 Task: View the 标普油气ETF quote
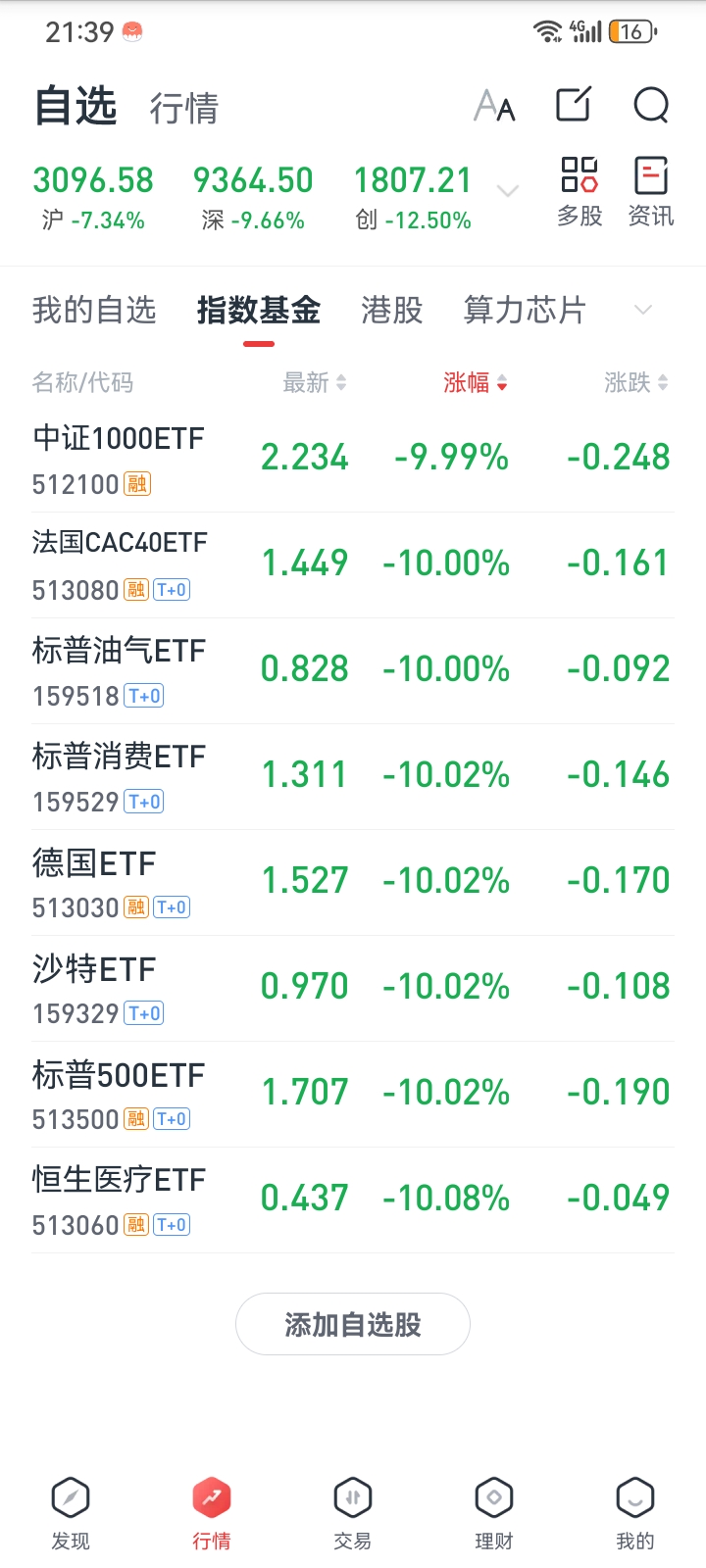(119, 670)
